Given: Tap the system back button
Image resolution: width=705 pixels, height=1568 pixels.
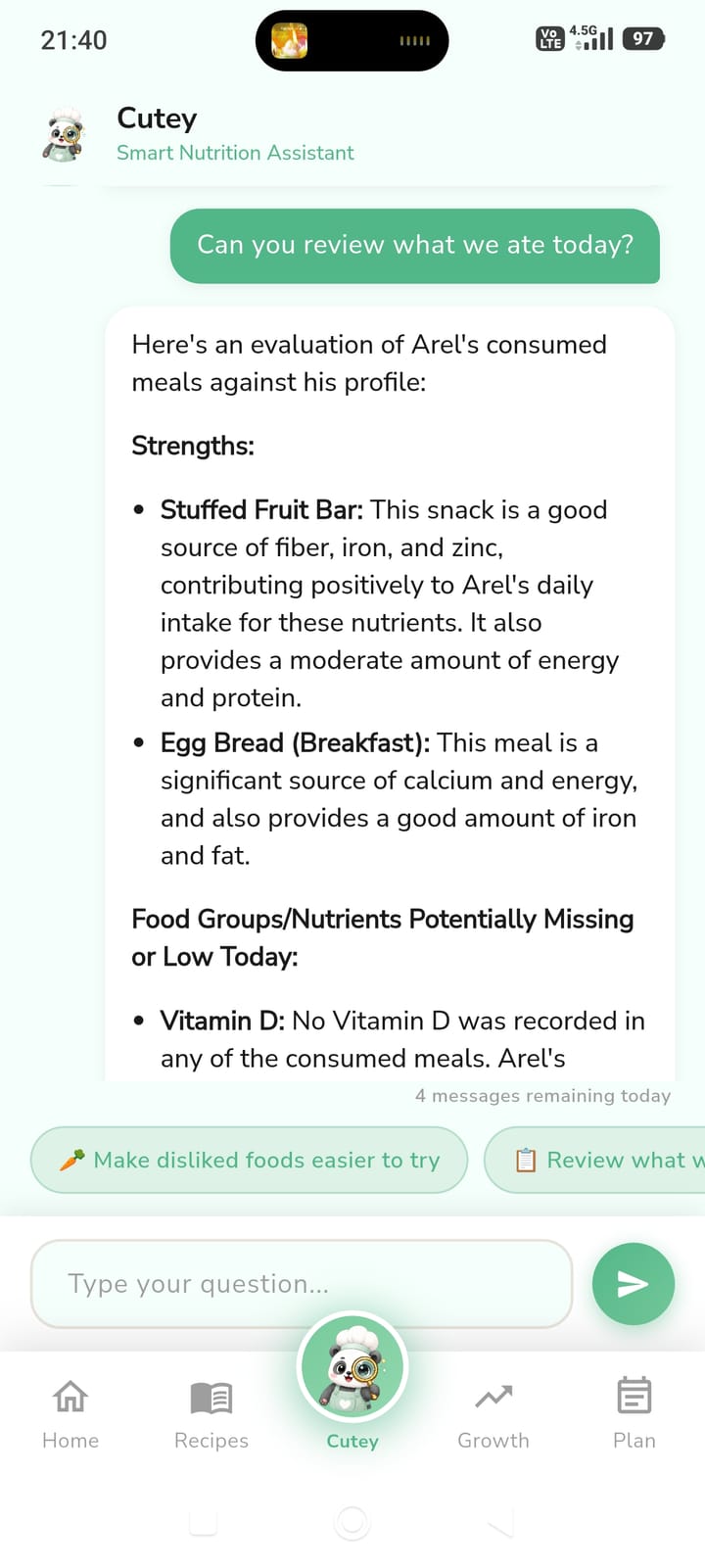Looking at the screenshot, I should (x=500, y=1522).
